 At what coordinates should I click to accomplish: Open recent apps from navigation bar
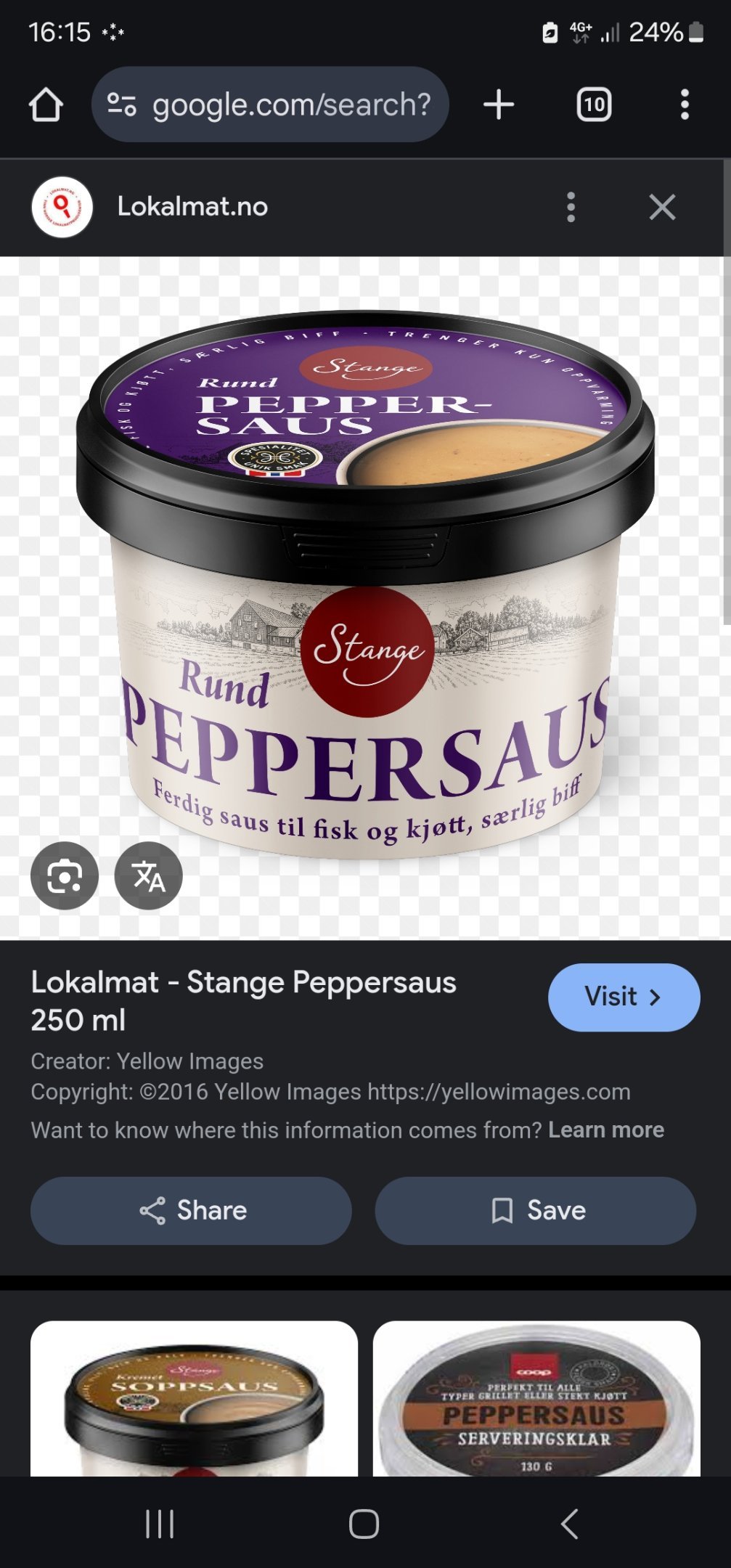click(x=160, y=1524)
